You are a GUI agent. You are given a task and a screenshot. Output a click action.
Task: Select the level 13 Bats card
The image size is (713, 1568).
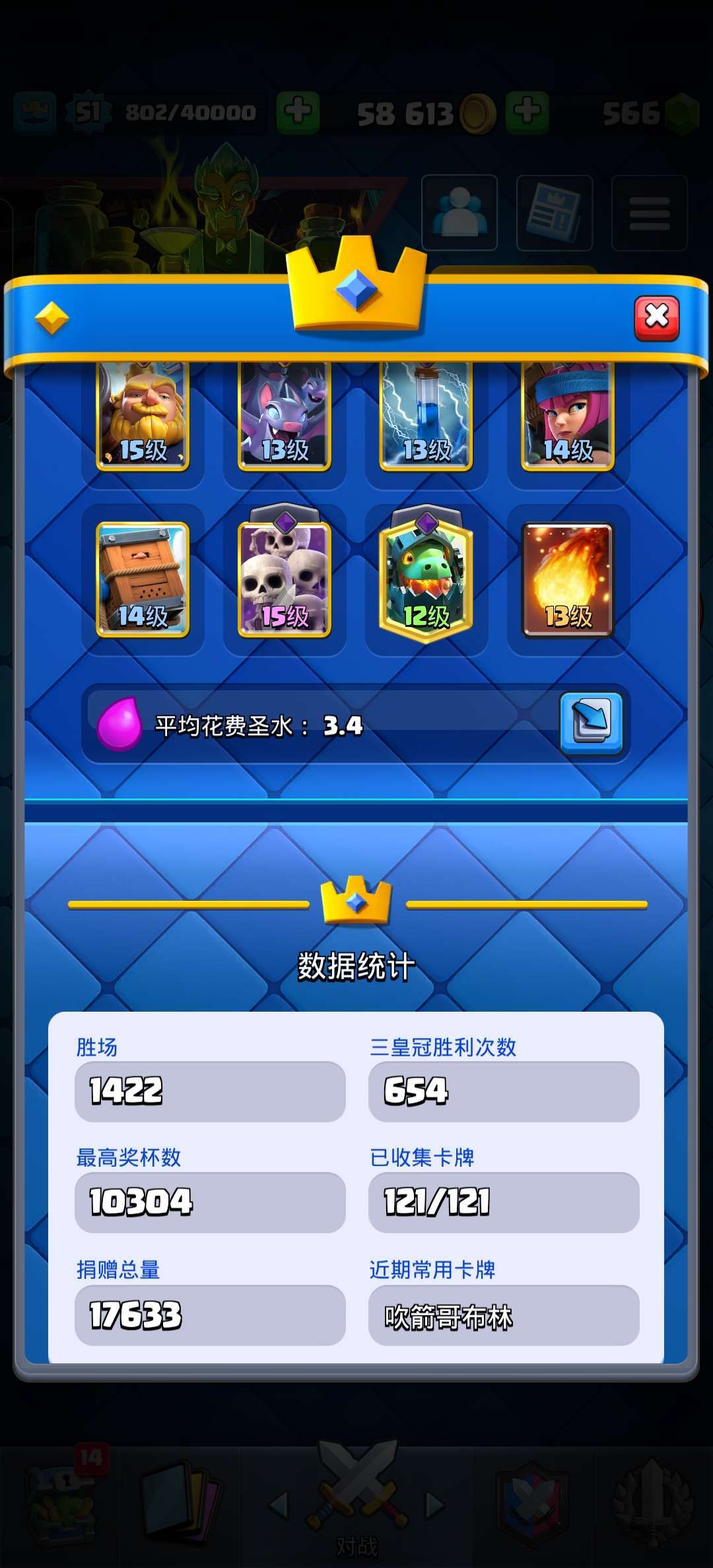(x=284, y=416)
